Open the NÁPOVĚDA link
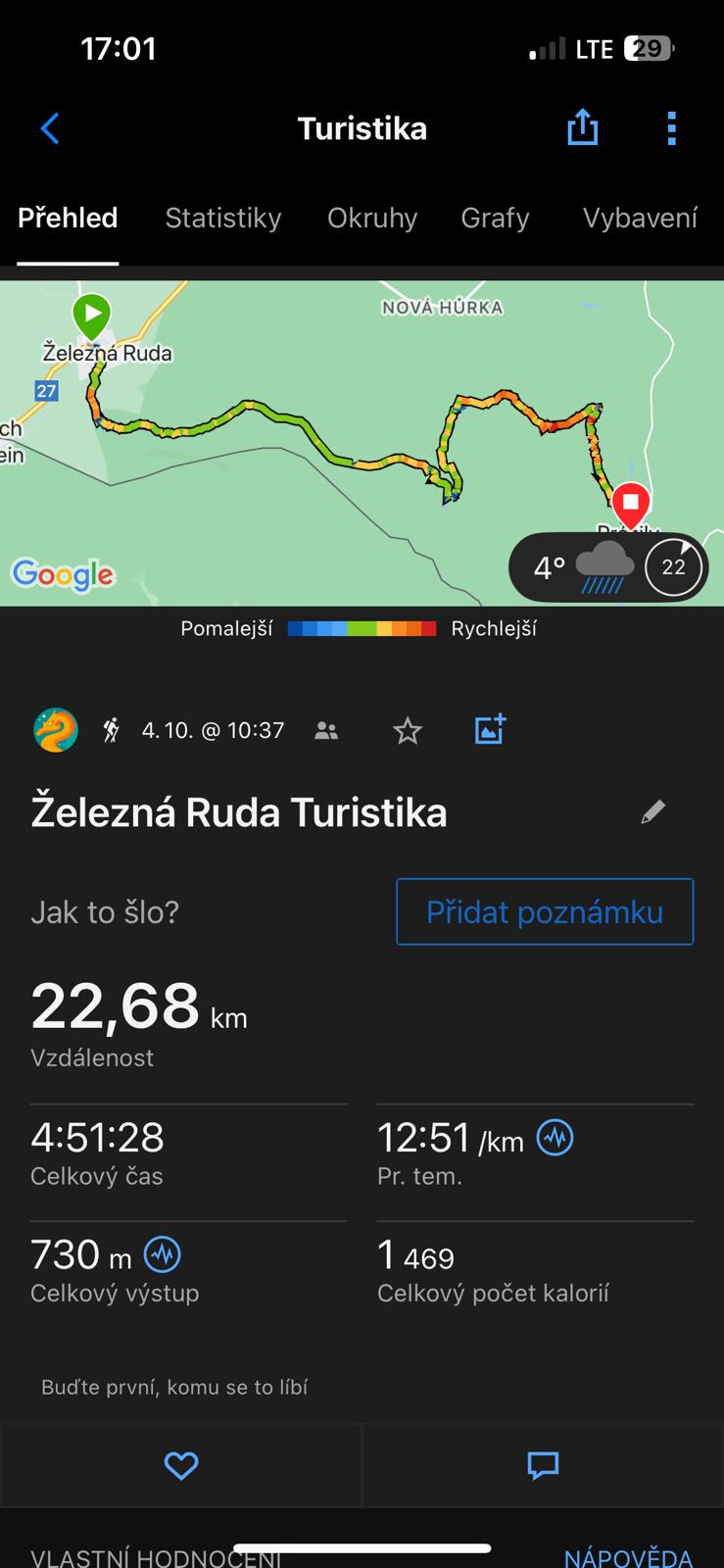 coord(628,1557)
